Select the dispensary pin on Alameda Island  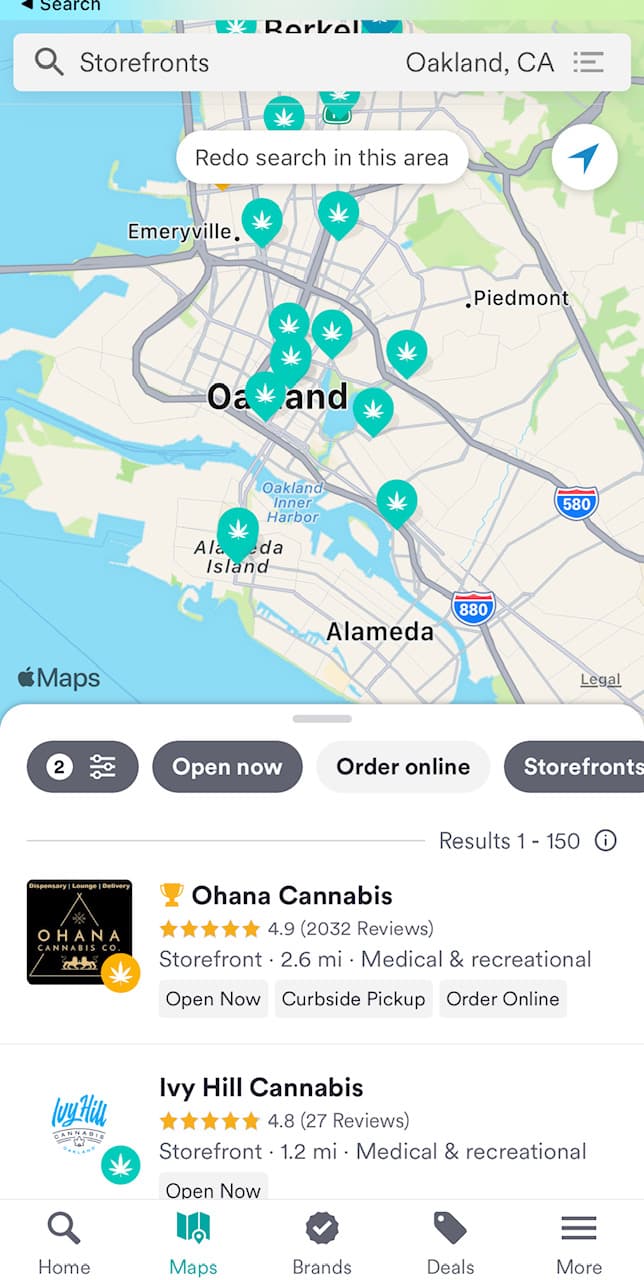[238, 532]
